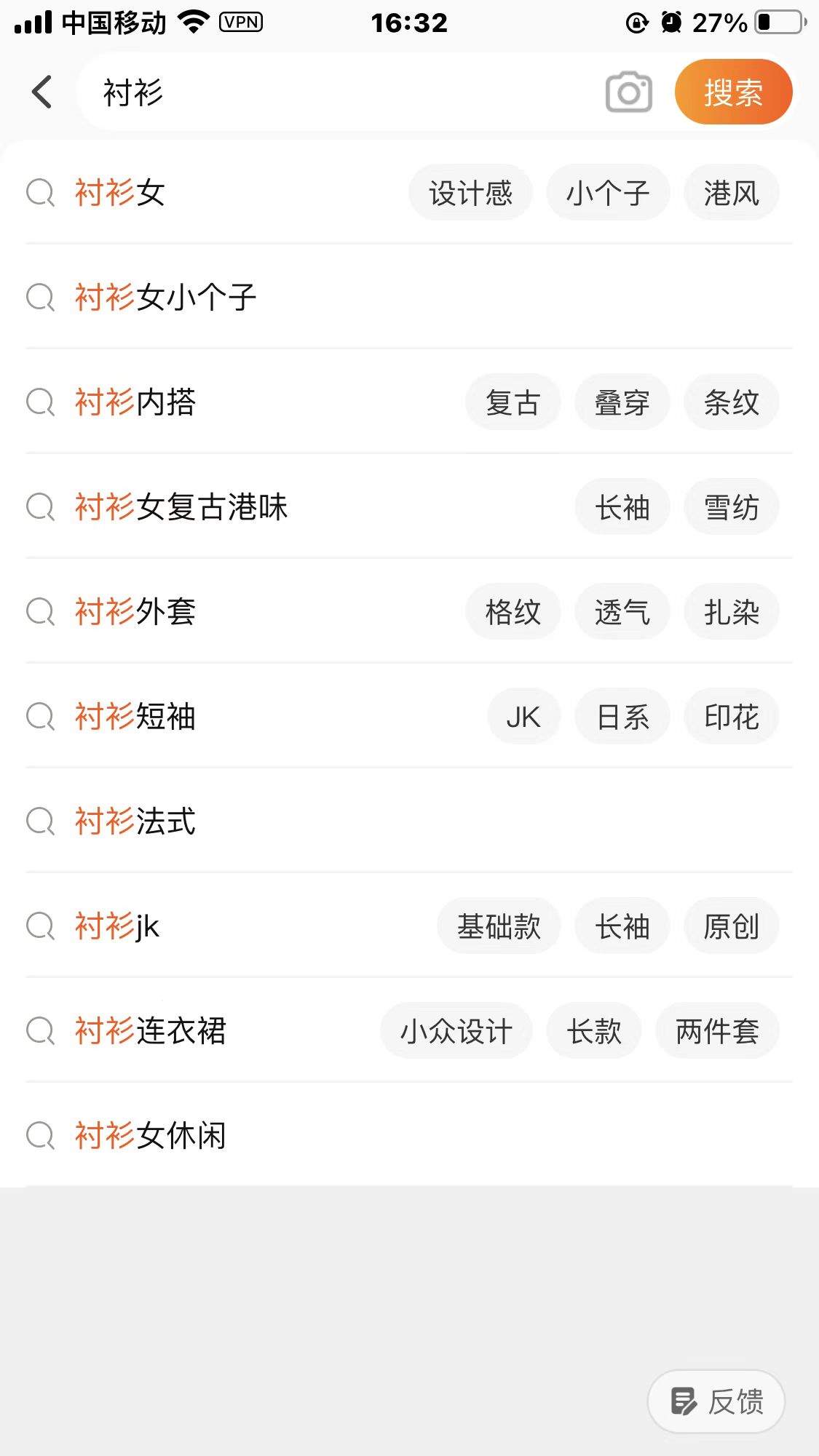
Task: Select the 衬衫内搭 suggestion
Action: (136, 402)
